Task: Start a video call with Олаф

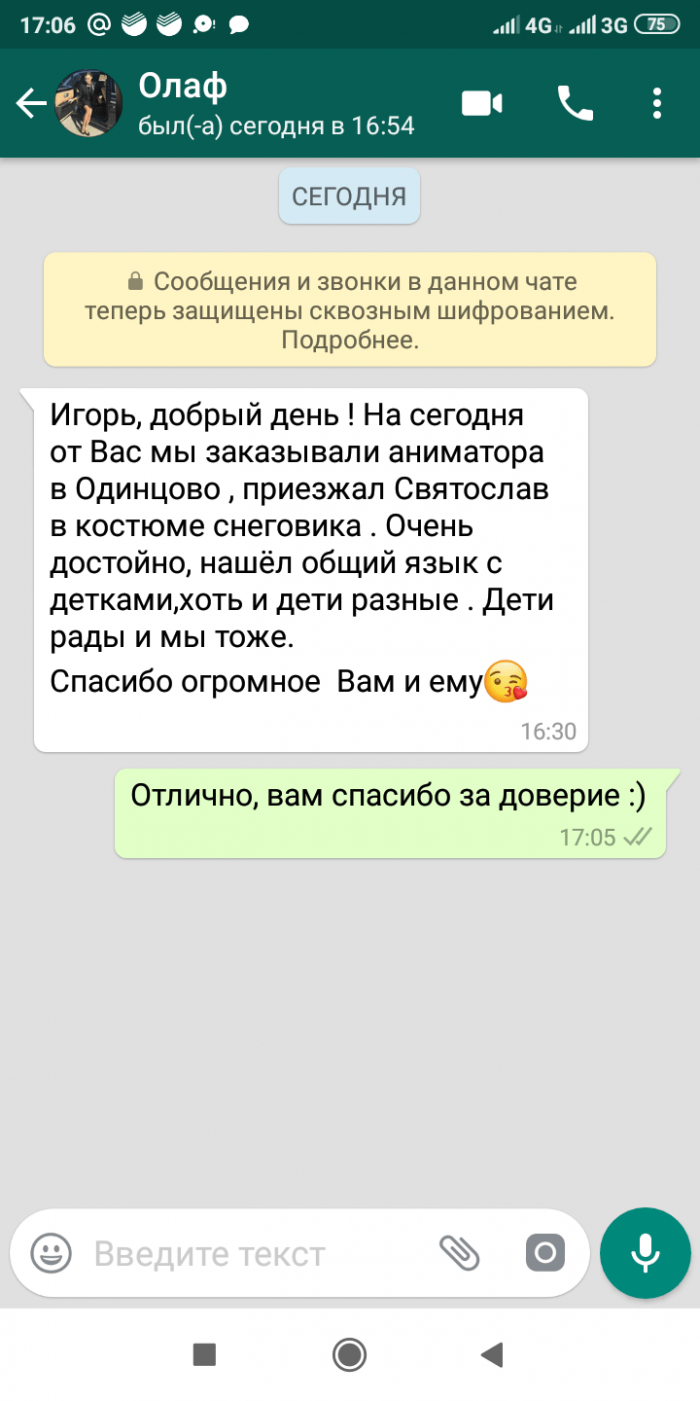Action: 481,103
